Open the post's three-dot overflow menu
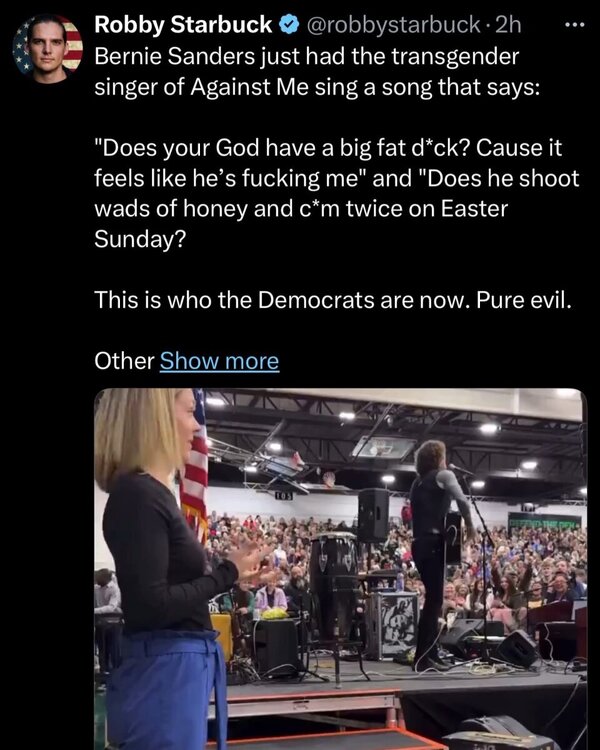The height and width of the screenshot is (750, 600). pos(570,23)
